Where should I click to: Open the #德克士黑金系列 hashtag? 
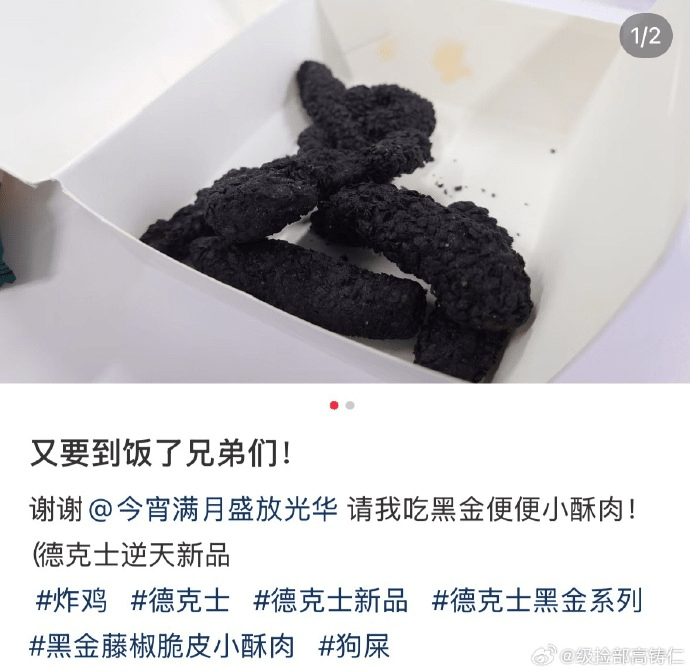pyautogui.click(x=536, y=601)
